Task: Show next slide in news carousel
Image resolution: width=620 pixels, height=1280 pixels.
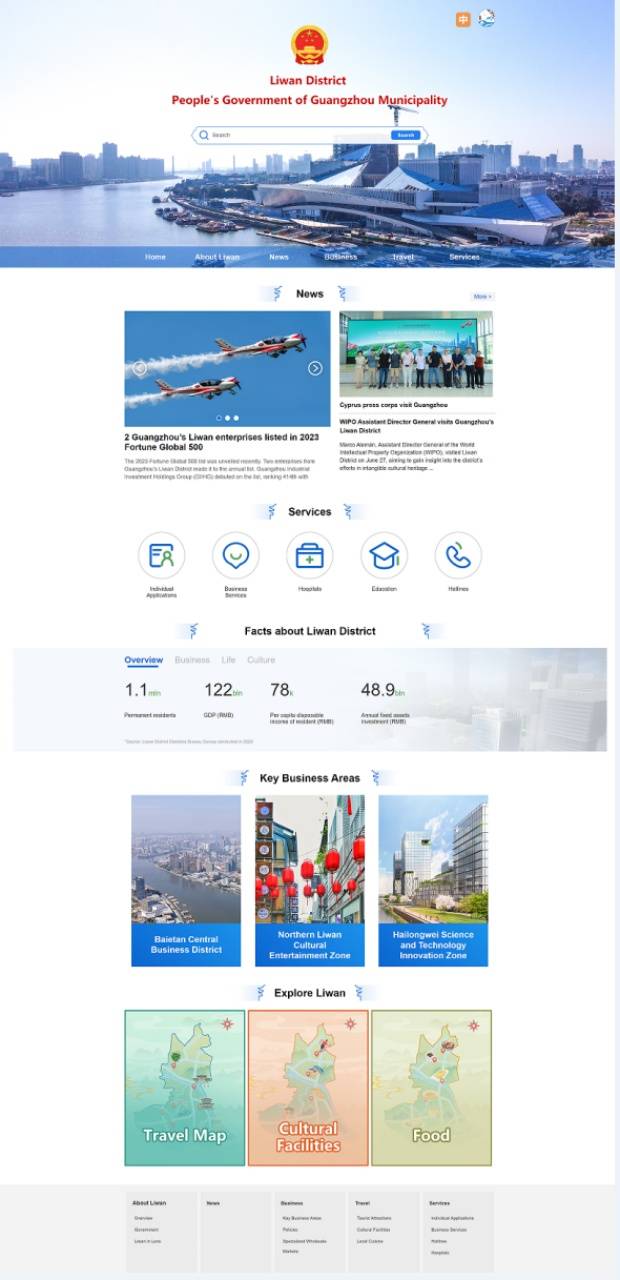Action: [315, 368]
